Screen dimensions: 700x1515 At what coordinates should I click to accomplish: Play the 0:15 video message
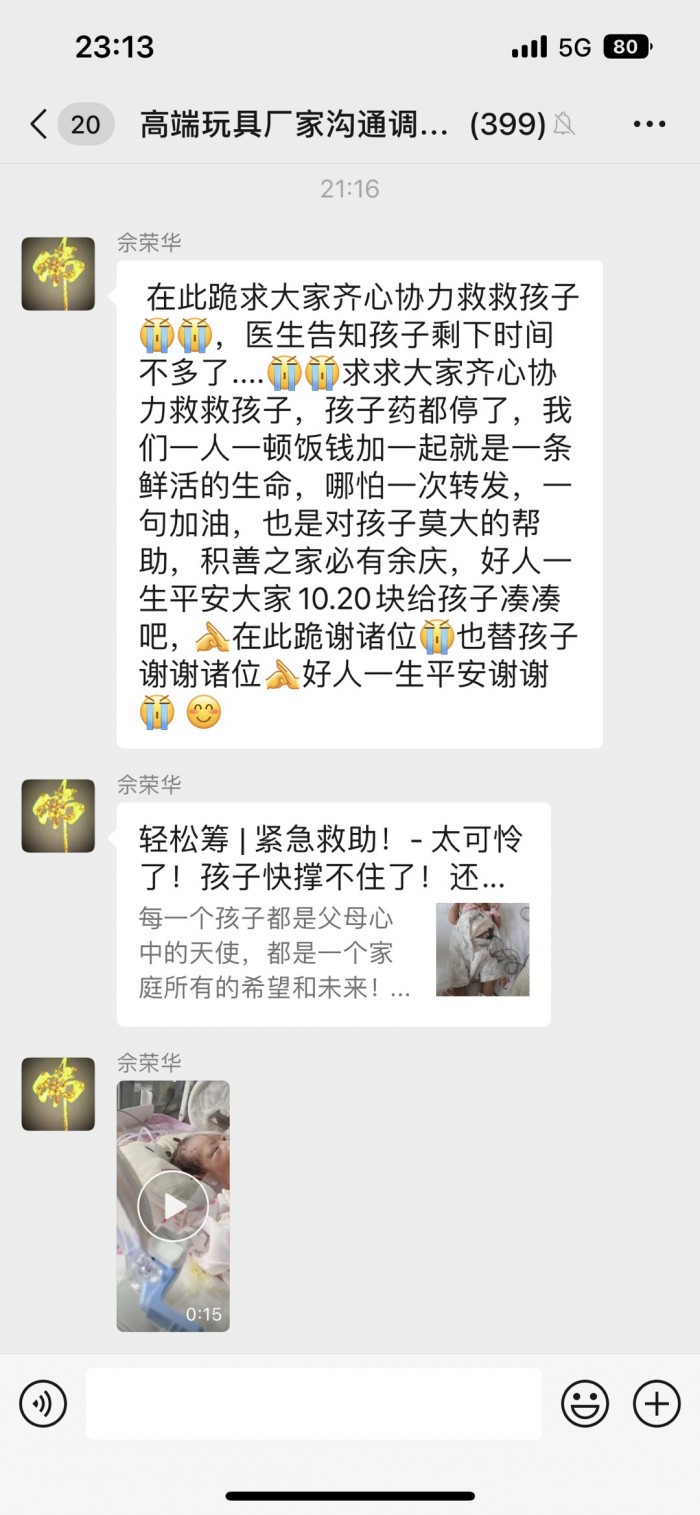click(x=173, y=1205)
